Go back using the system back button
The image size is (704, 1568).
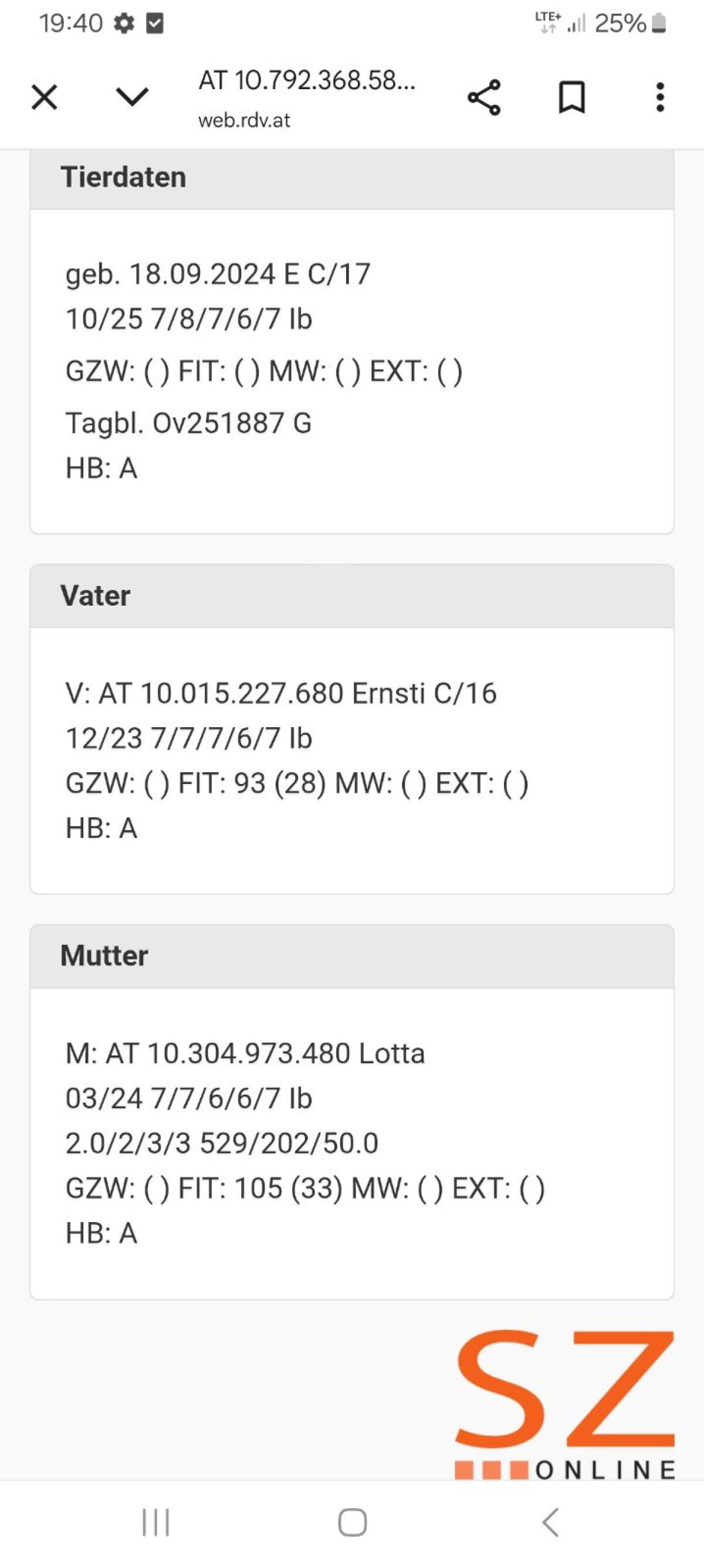point(550,1522)
